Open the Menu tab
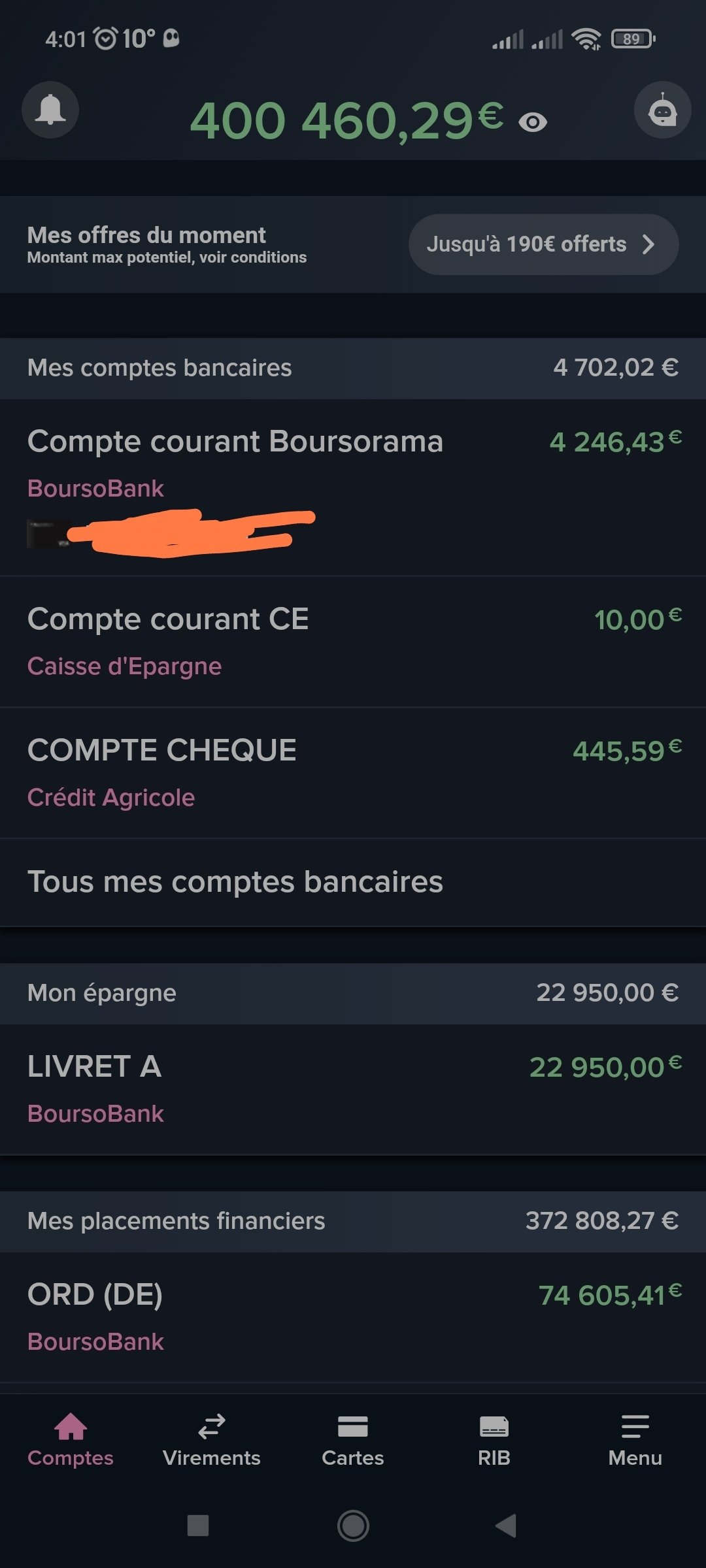The image size is (706, 1568). (x=635, y=1441)
